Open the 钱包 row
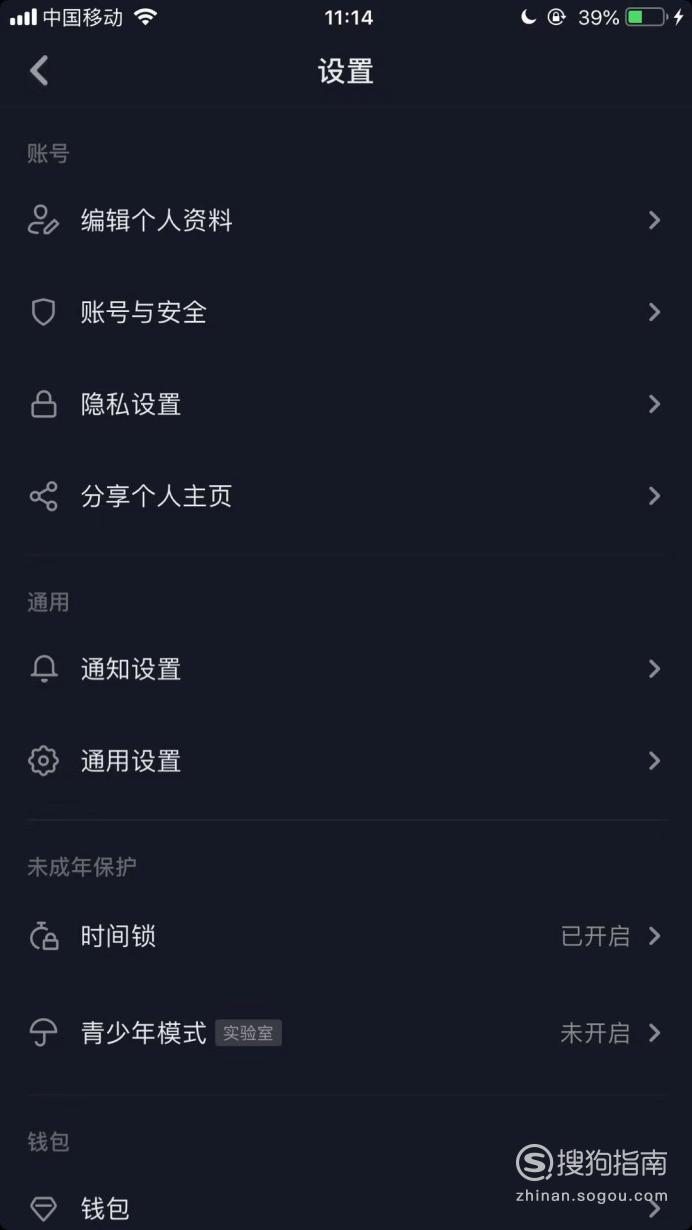Image resolution: width=692 pixels, height=1230 pixels. click(x=346, y=1208)
